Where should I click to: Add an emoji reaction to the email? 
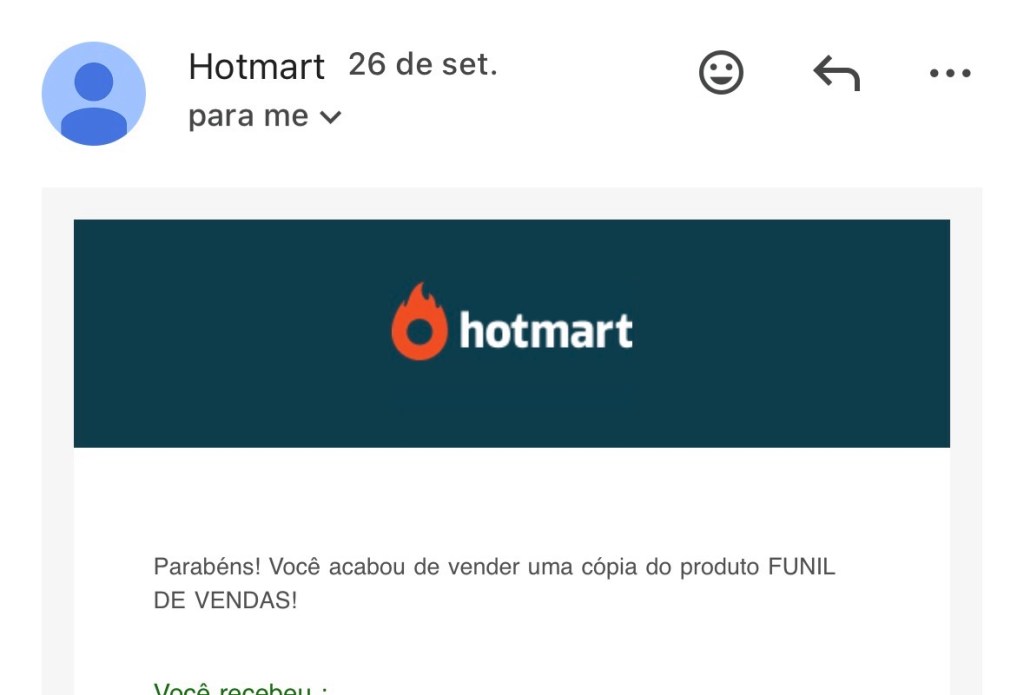pyautogui.click(x=721, y=73)
